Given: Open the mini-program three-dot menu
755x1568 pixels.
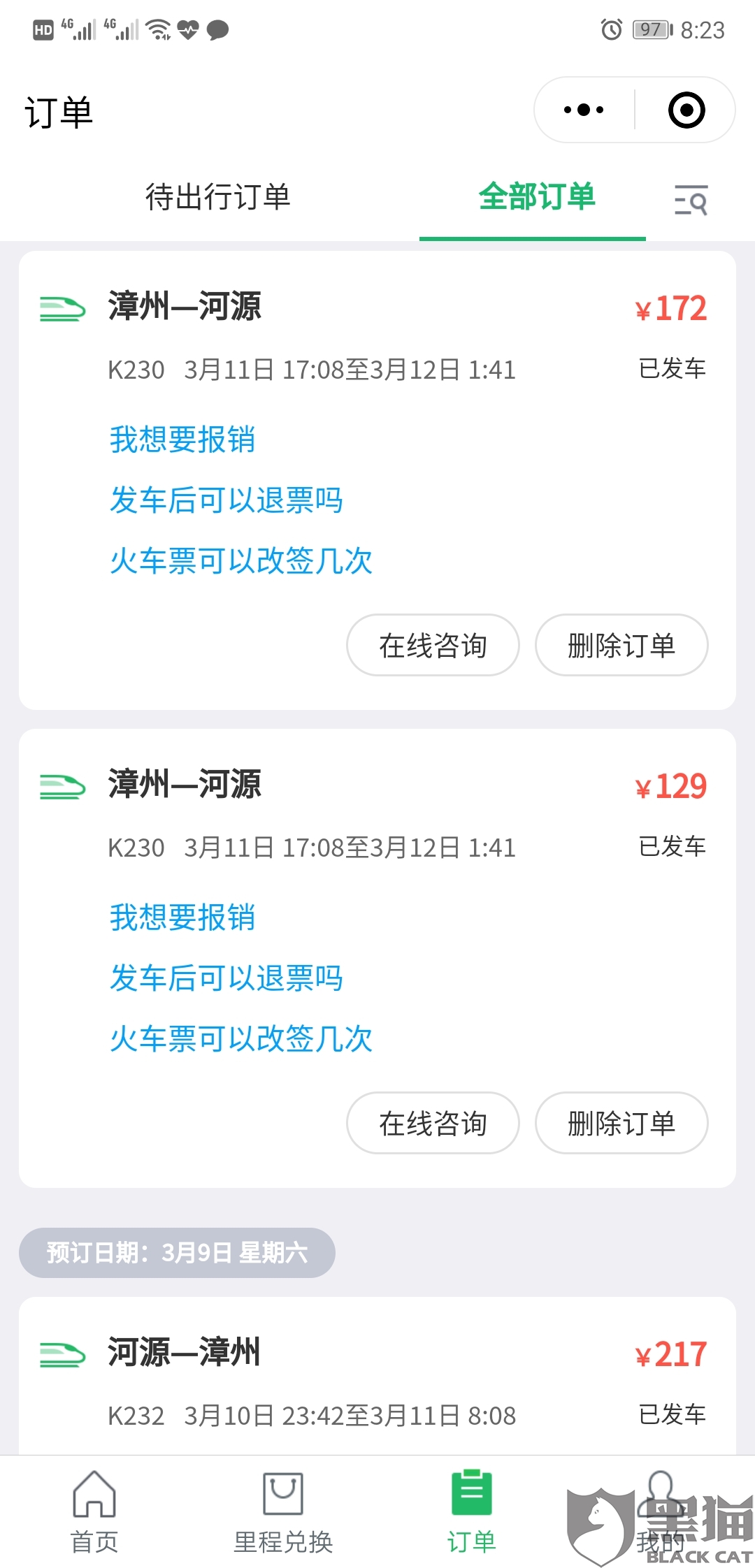Looking at the screenshot, I should 584,110.
